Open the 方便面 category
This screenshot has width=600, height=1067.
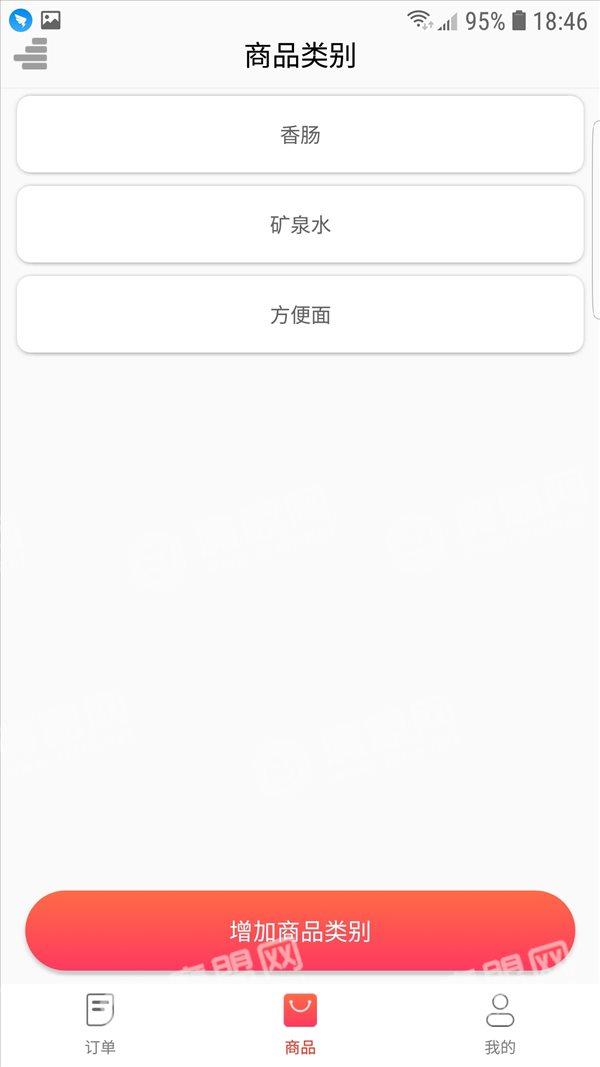tap(300, 314)
